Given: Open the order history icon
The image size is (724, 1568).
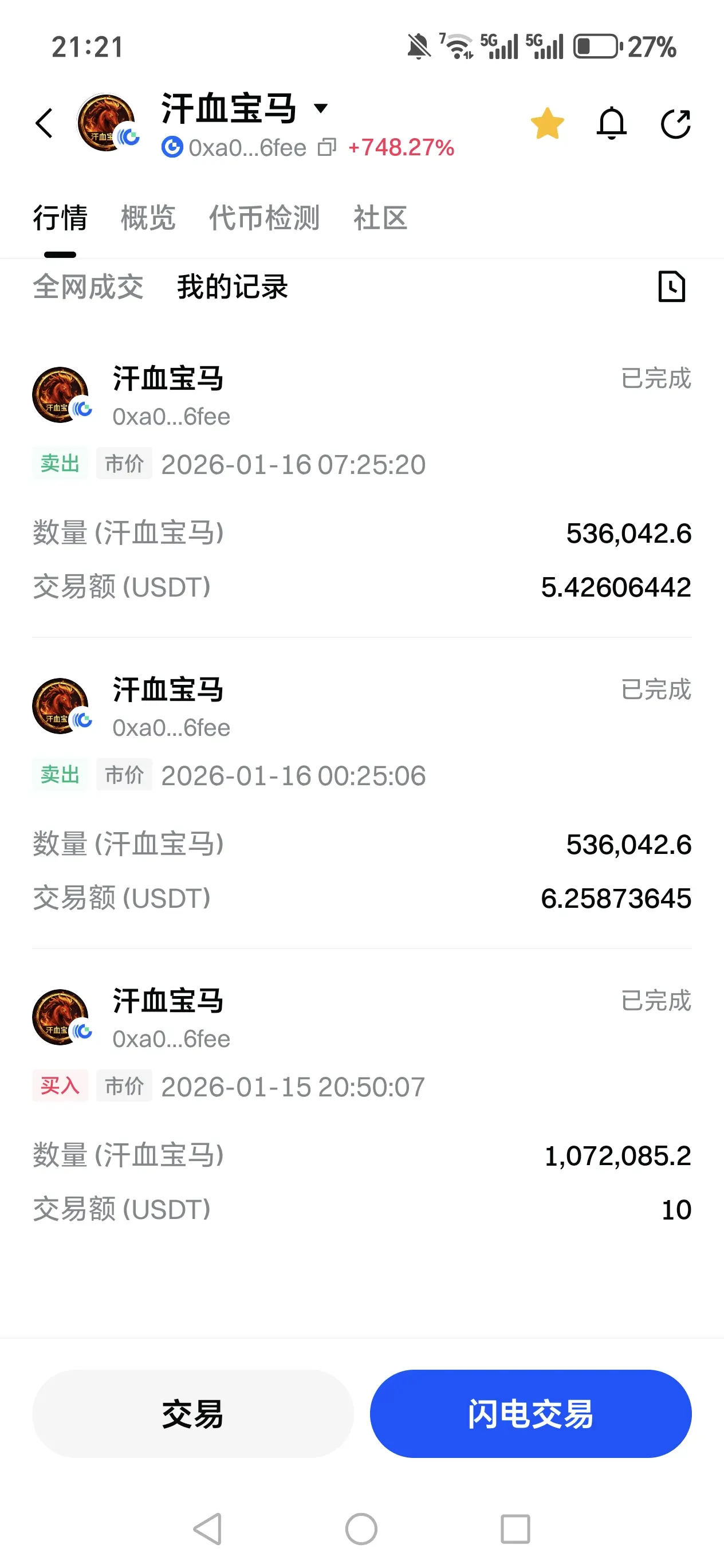Looking at the screenshot, I should pos(672,287).
